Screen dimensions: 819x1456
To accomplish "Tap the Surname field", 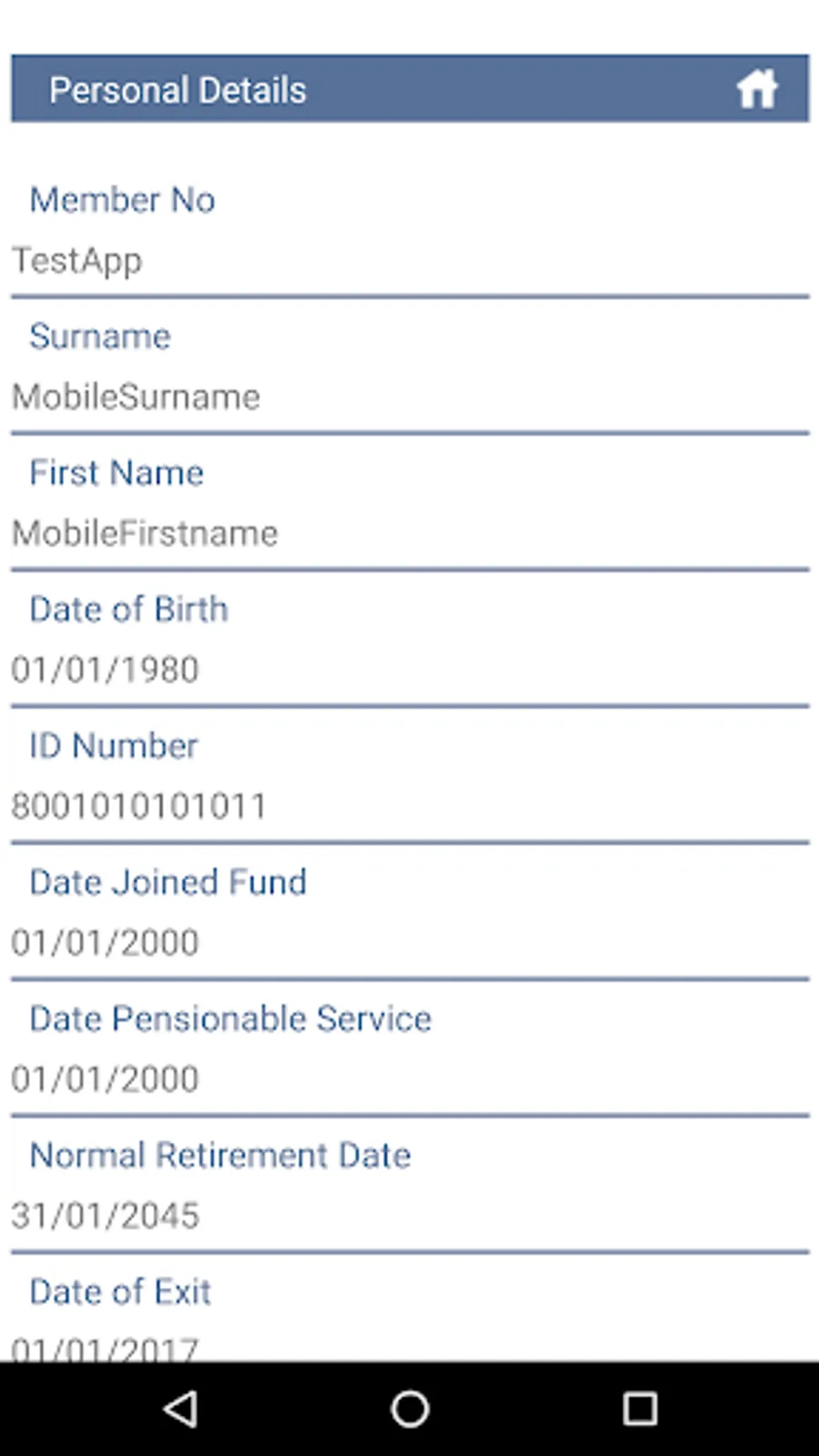I will 409,398.
